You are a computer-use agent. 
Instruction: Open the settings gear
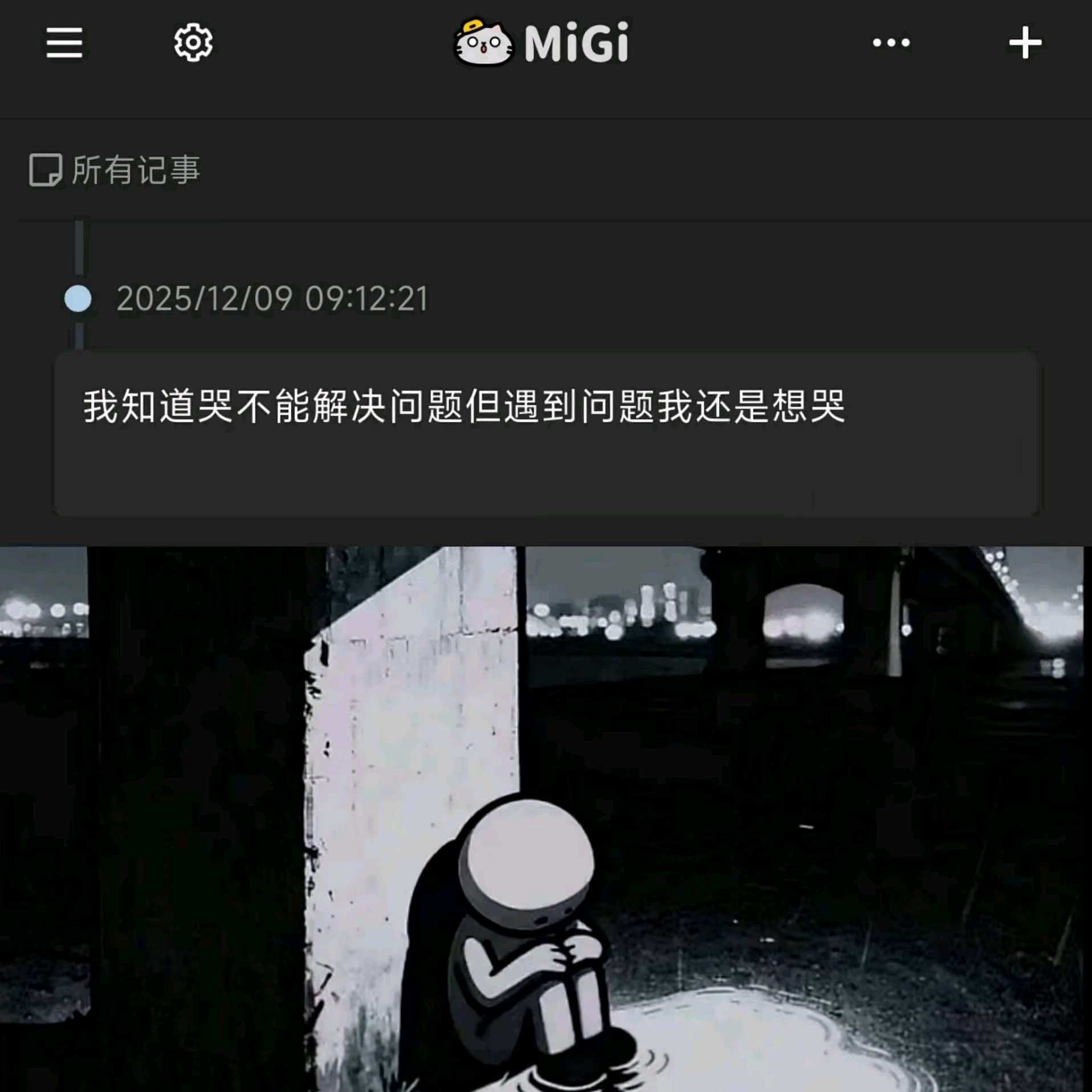(193, 43)
